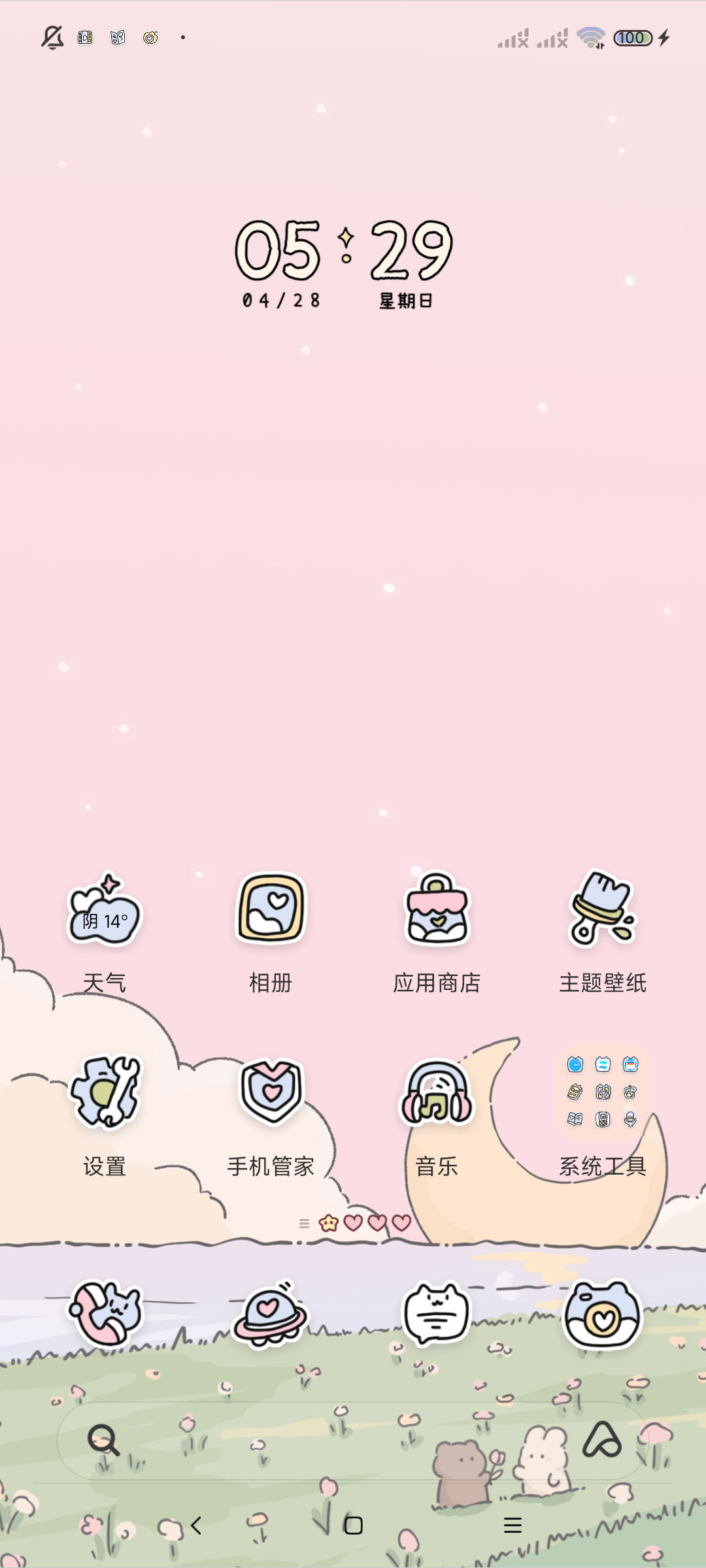Tap the clock widget
Viewport: 706px width, 1568px height.
click(x=345, y=263)
